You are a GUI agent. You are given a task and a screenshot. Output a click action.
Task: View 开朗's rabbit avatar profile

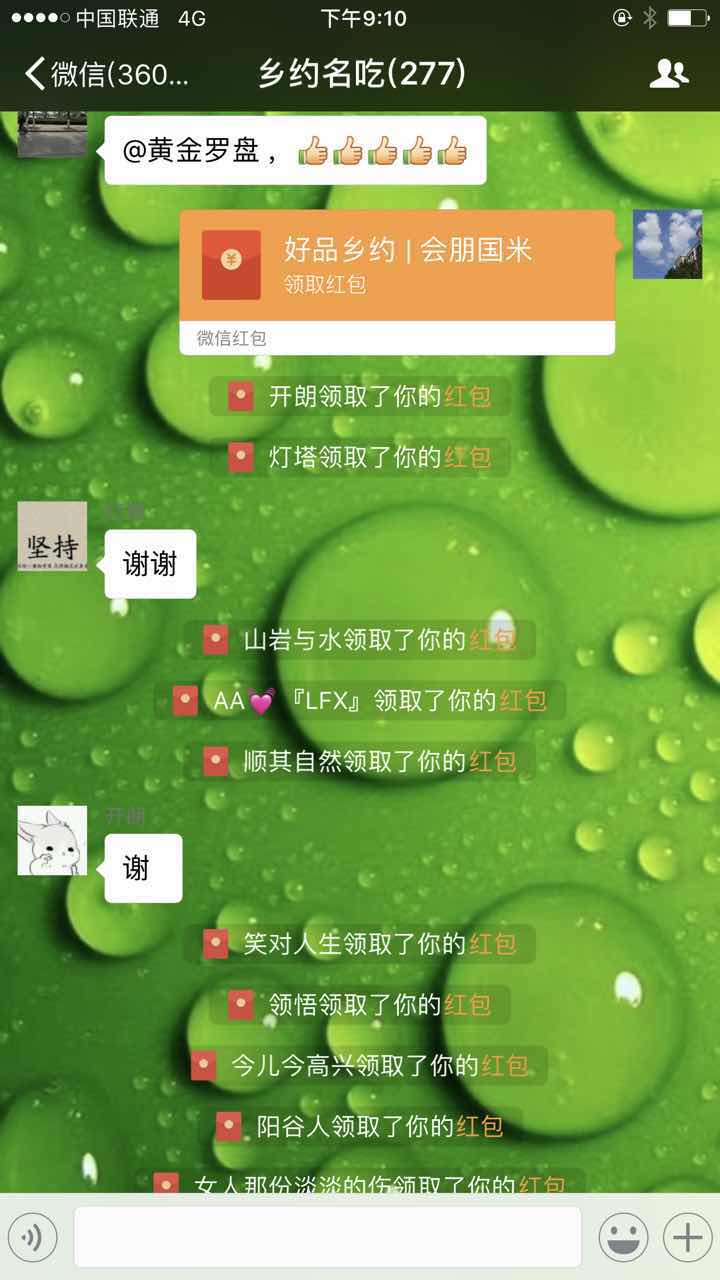52,841
